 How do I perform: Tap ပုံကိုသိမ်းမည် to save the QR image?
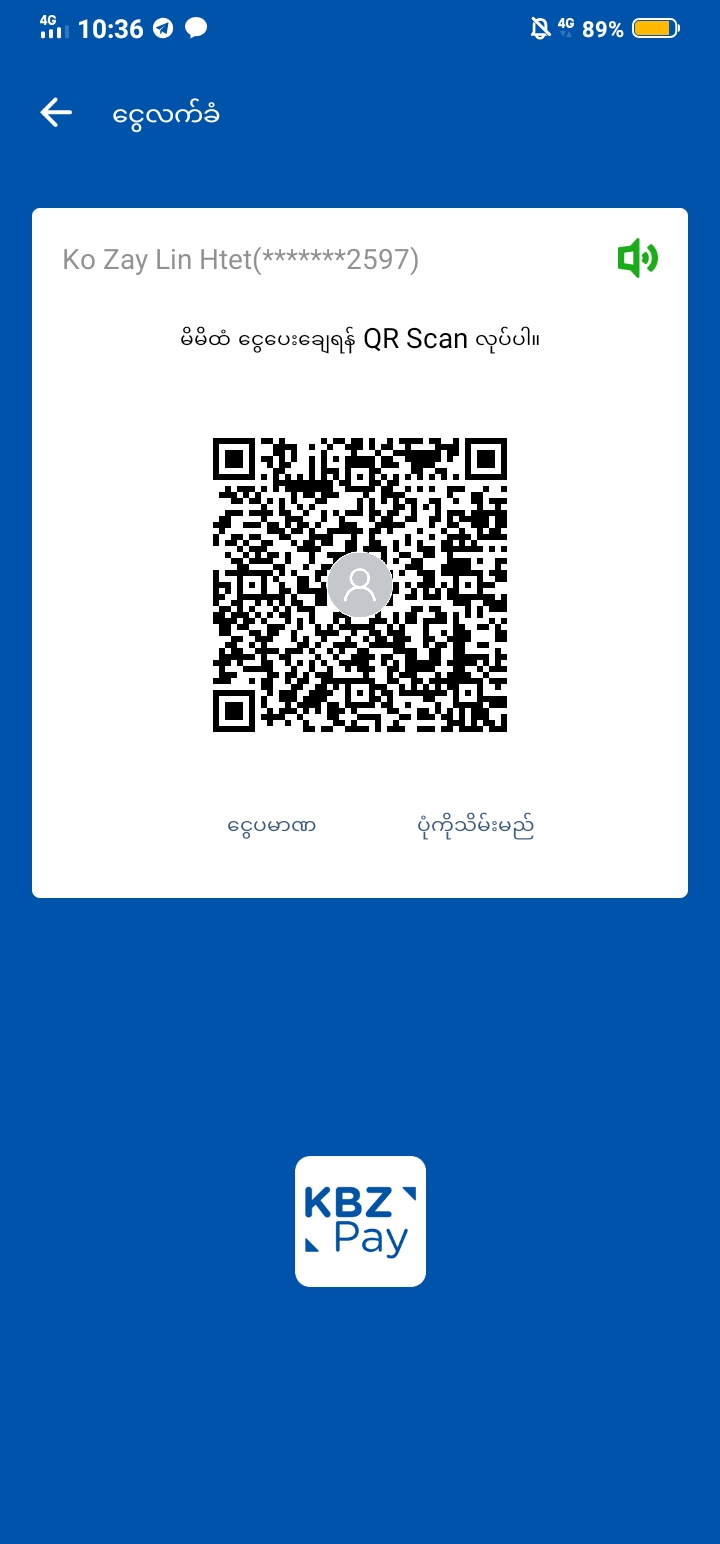click(x=475, y=827)
